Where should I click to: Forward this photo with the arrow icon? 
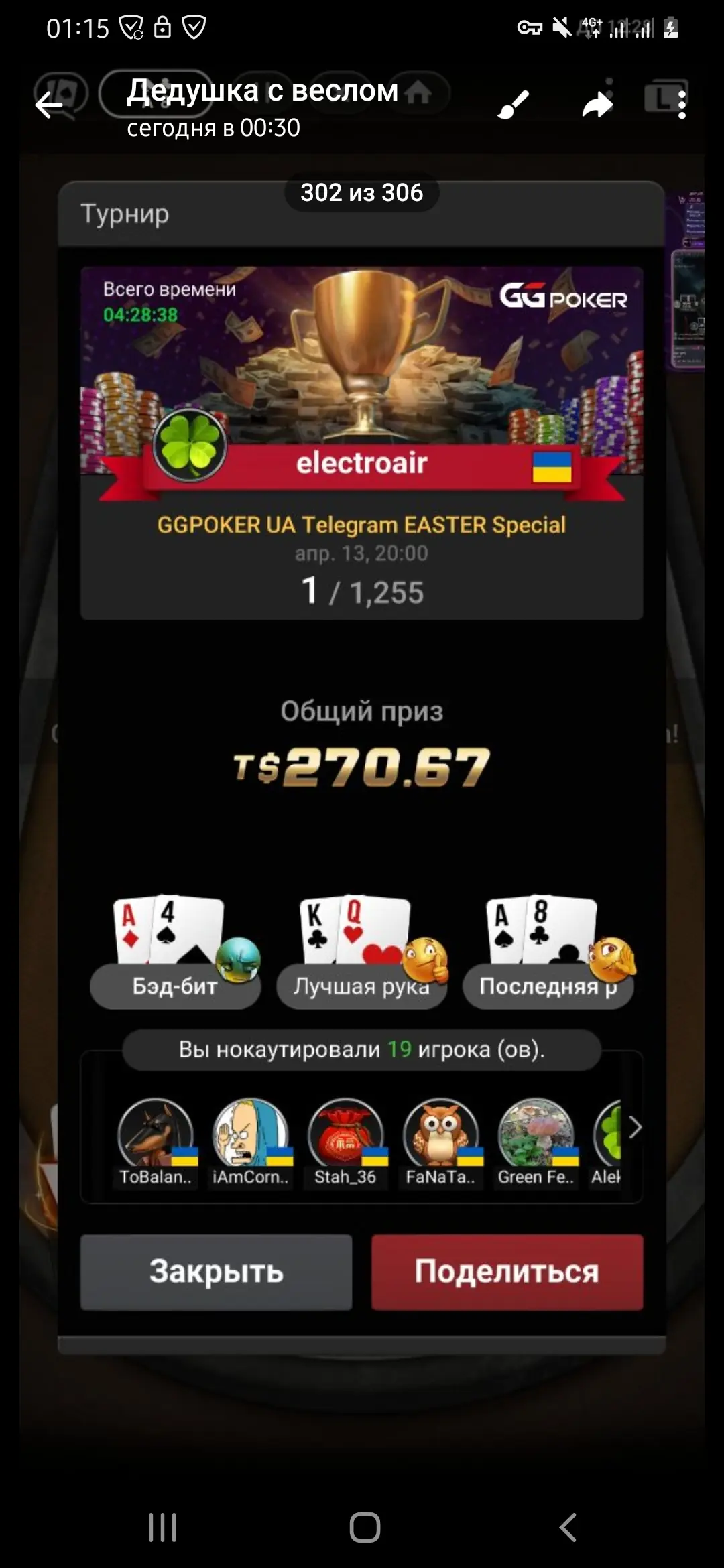pos(597,105)
